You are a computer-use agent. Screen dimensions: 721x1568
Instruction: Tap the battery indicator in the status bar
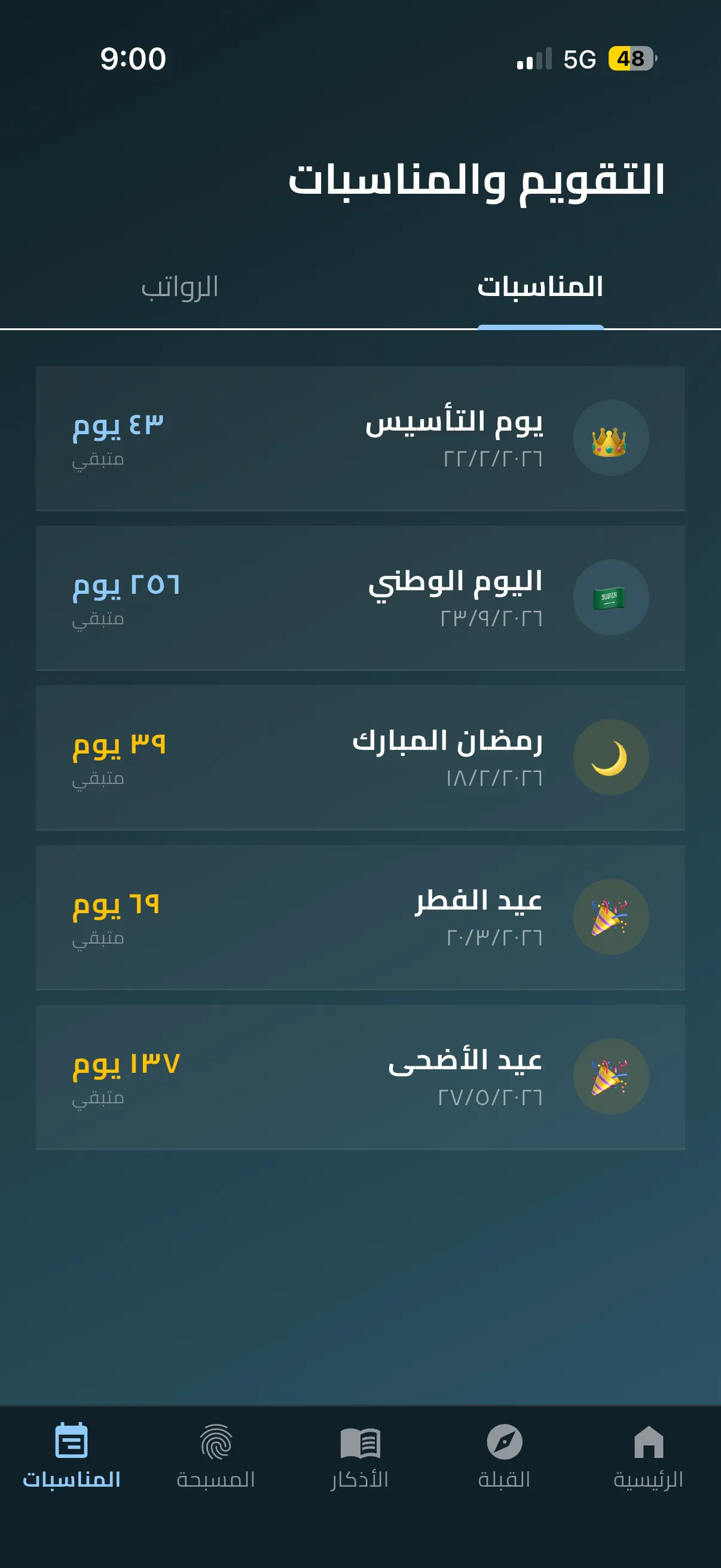630,59
